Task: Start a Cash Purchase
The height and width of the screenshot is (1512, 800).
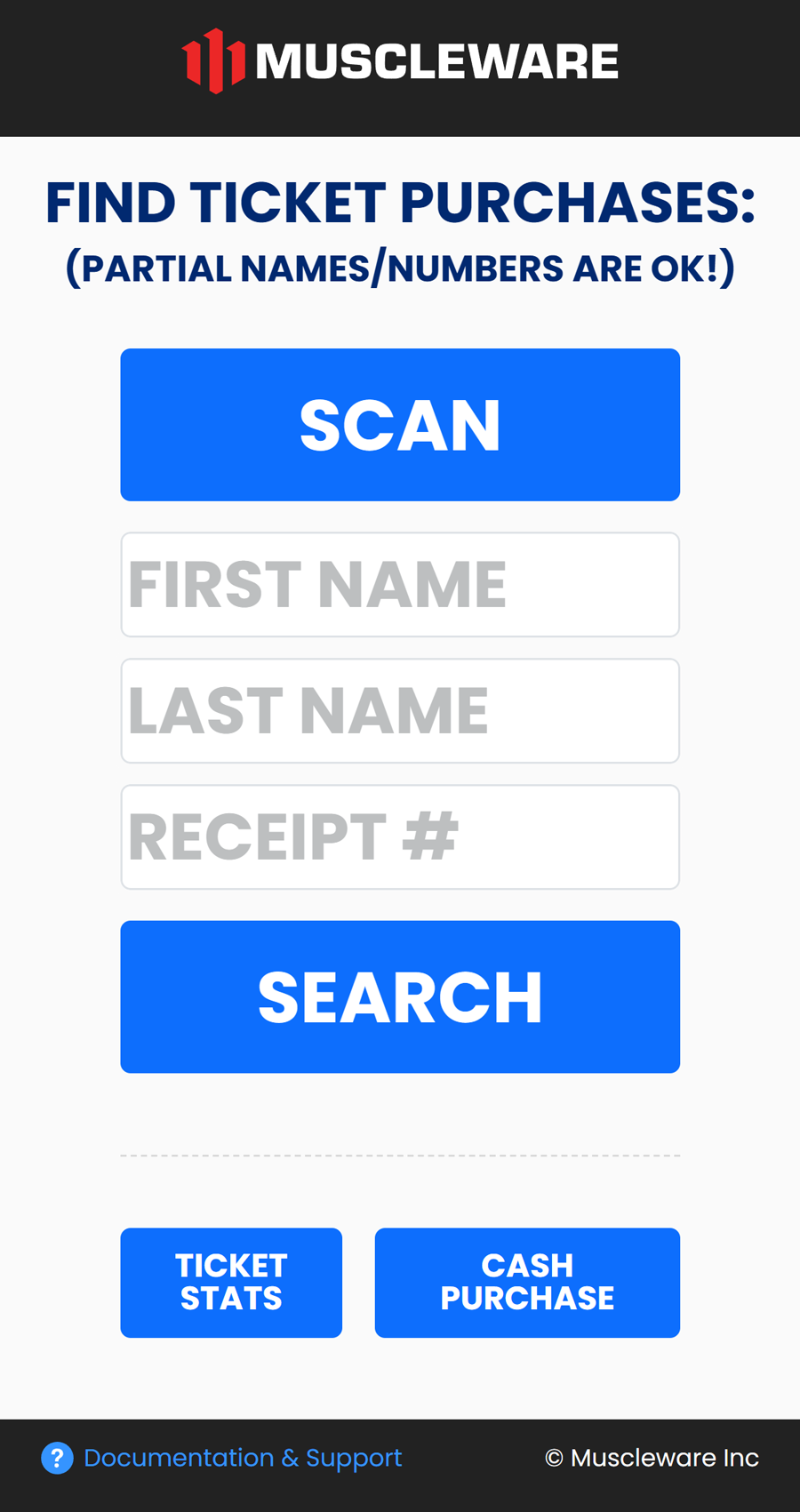Action: 527,1283
